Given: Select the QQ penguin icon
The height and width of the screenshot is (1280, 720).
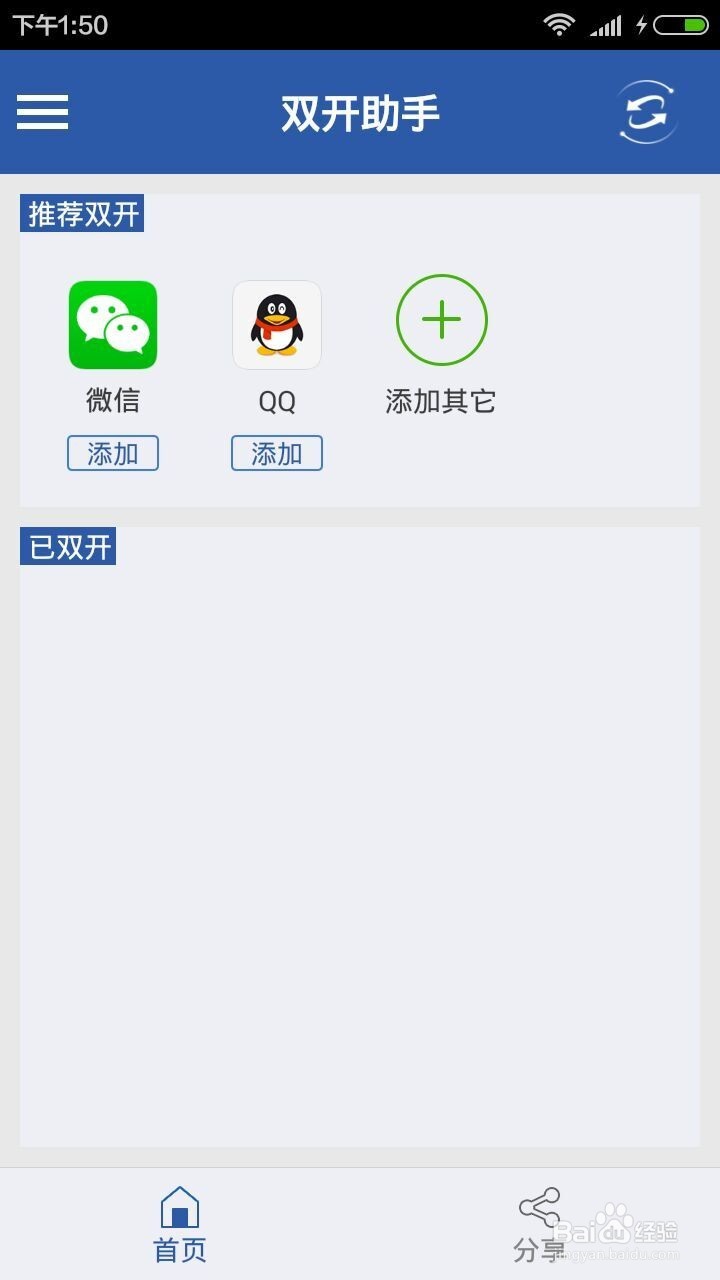Looking at the screenshot, I should click(277, 324).
